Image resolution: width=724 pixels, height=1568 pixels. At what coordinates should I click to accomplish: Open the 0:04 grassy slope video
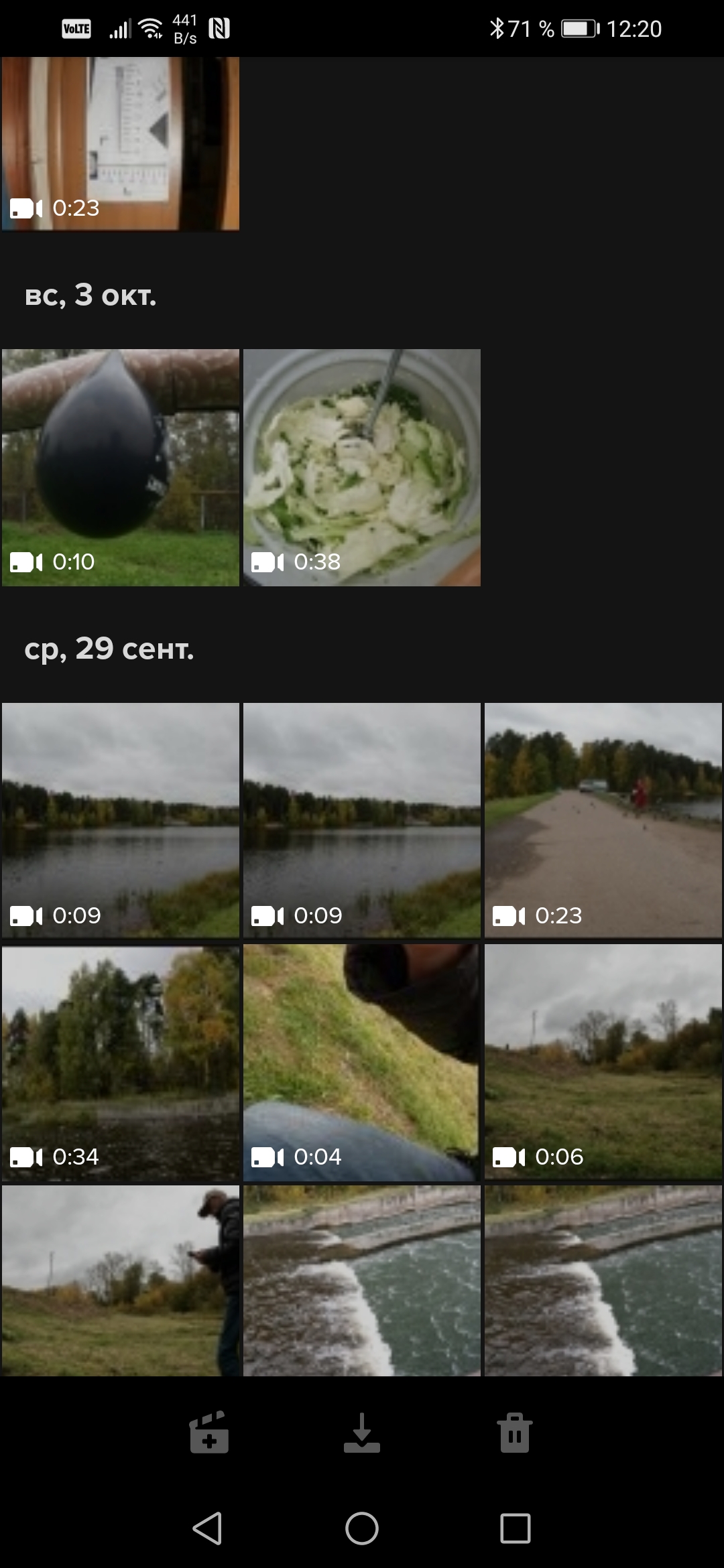coord(362,1062)
